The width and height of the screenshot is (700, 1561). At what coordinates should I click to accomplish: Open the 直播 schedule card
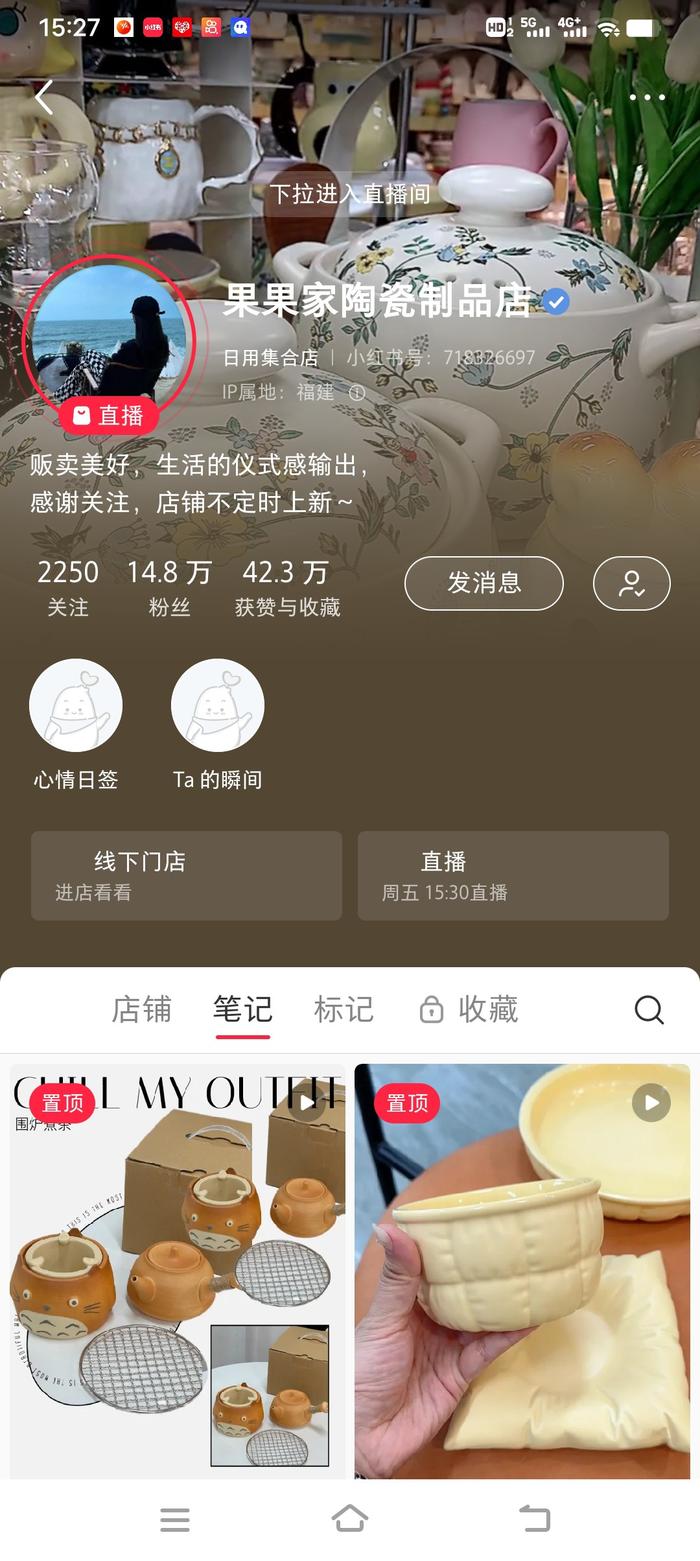pyautogui.click(x=513, y=875)
